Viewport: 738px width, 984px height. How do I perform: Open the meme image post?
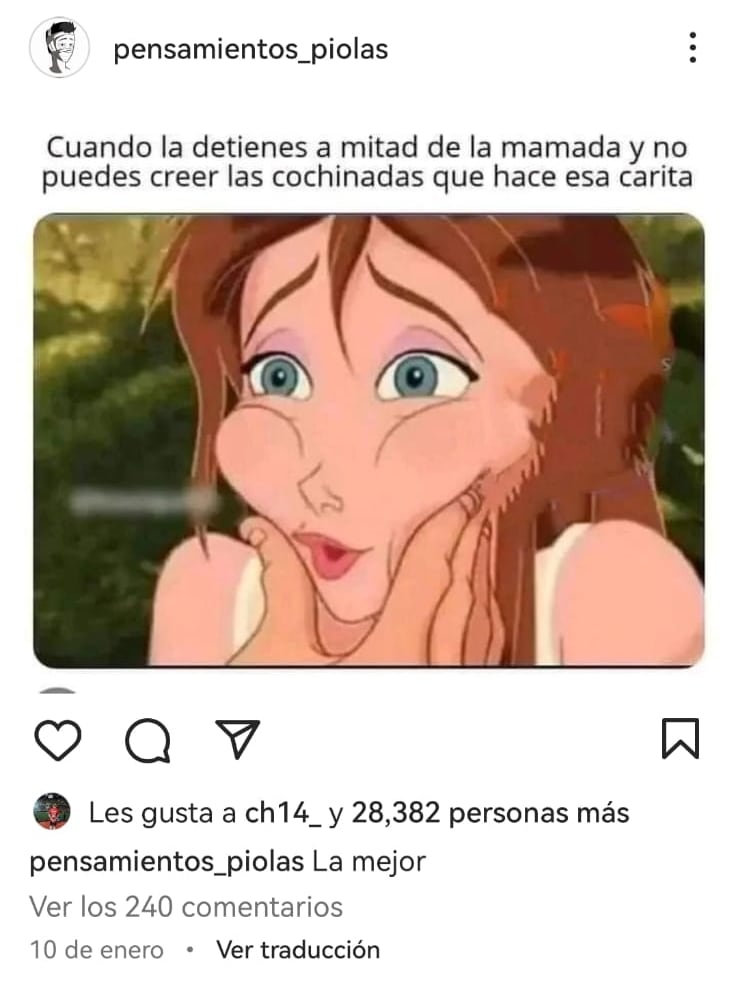pyautogui.click(x=368, y=440)
